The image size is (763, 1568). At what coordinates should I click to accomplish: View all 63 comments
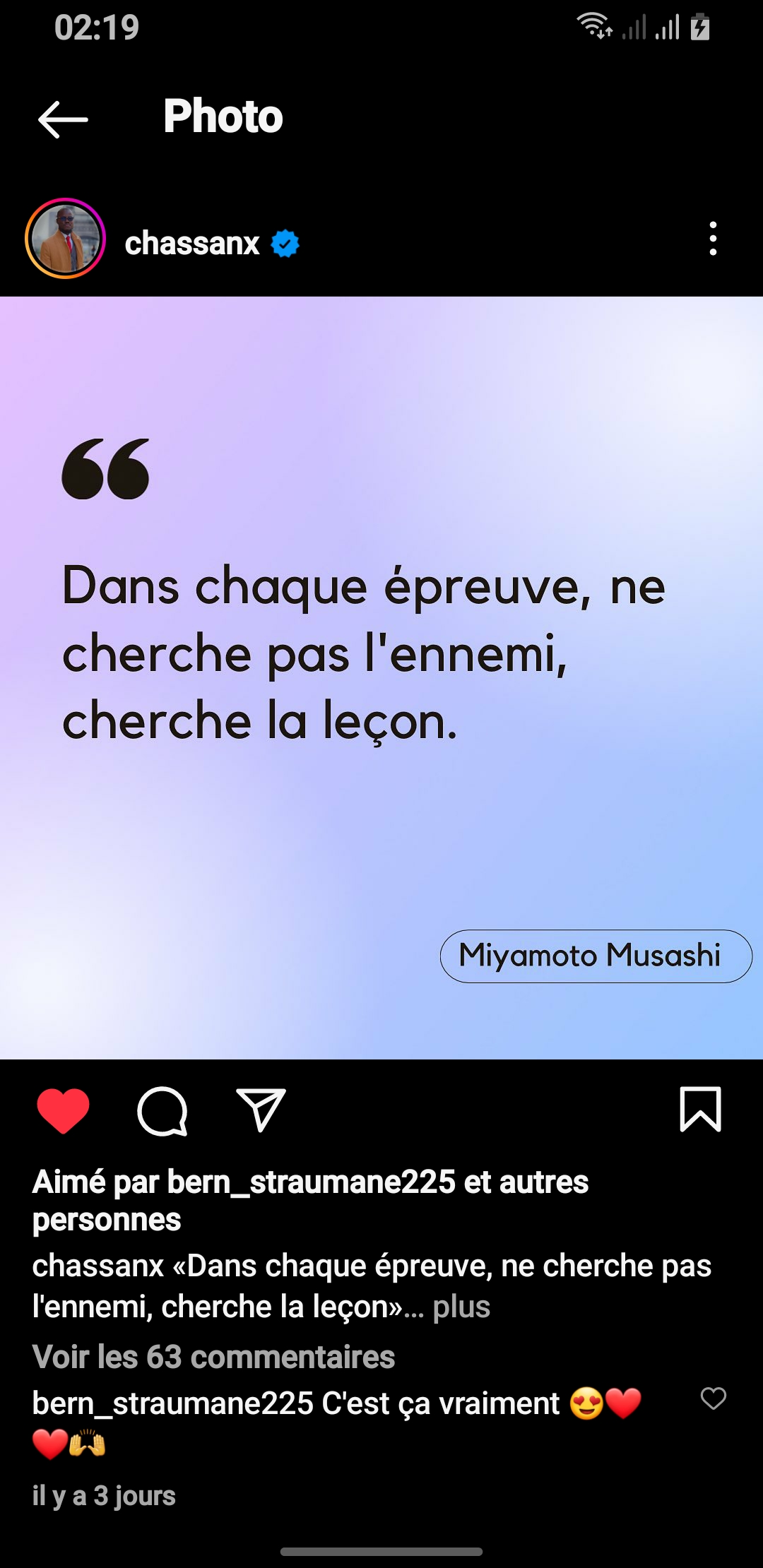[213, 1357]
